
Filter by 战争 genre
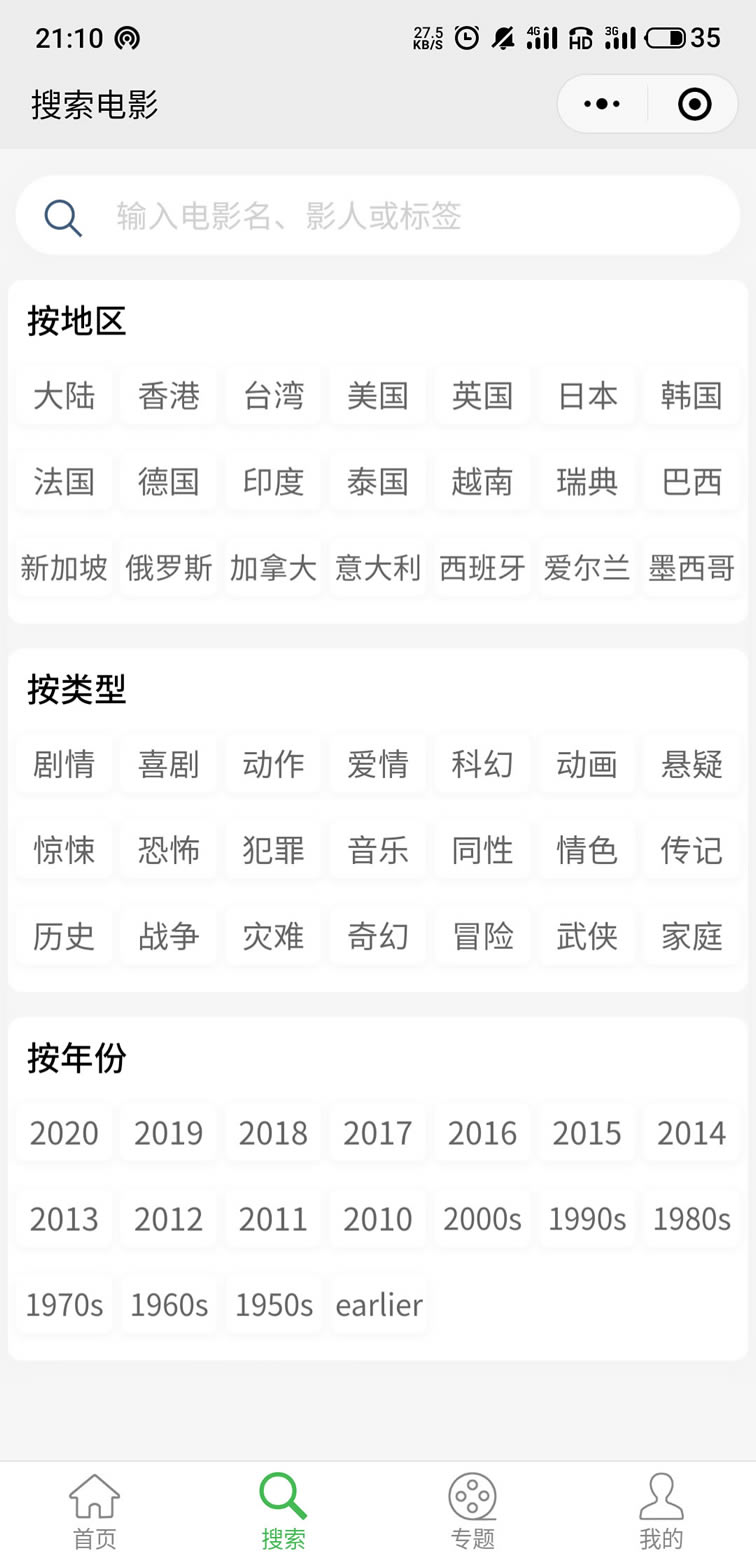click(169, 936)
